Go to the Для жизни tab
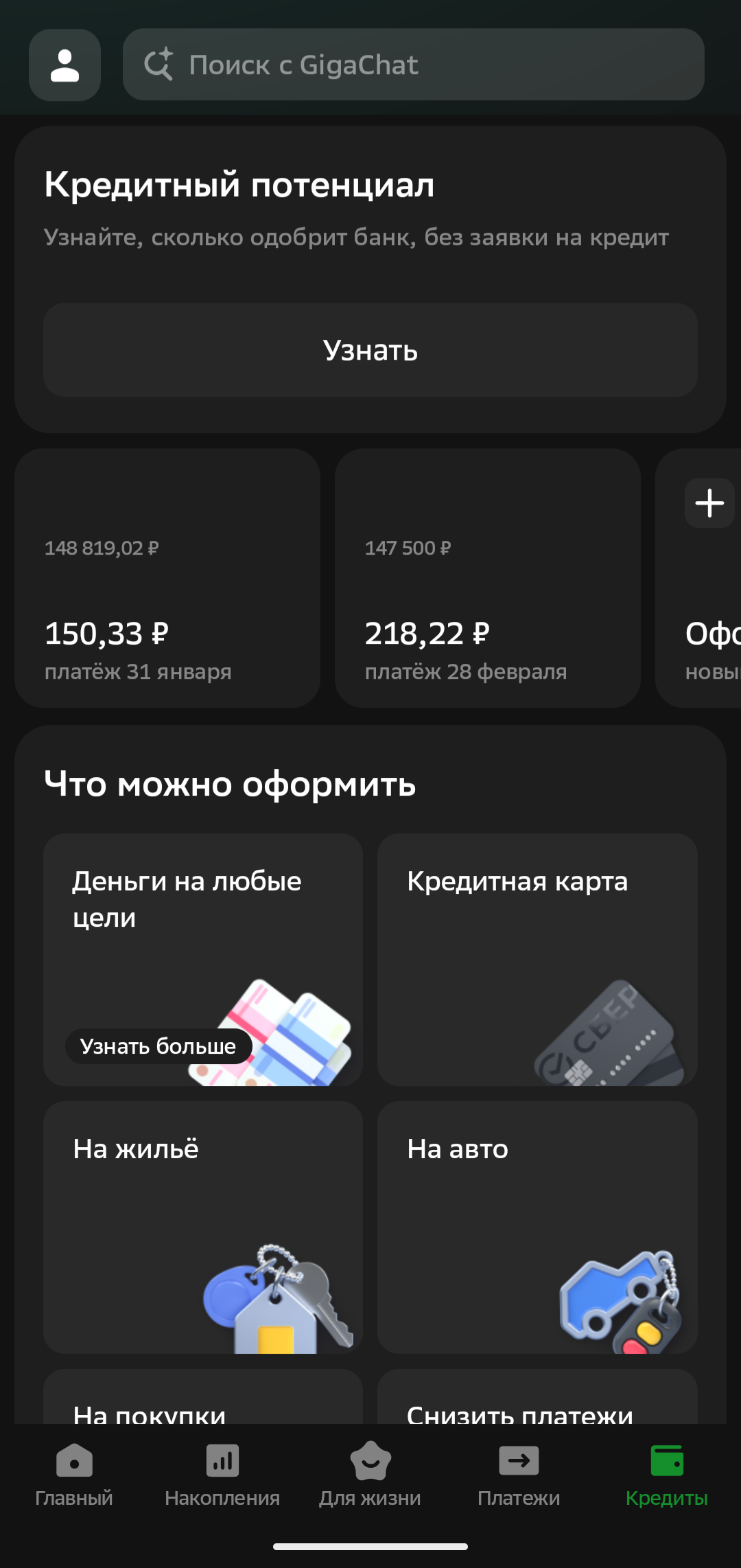Viewport: 741px width, 1568px height. click(370, 1475)
